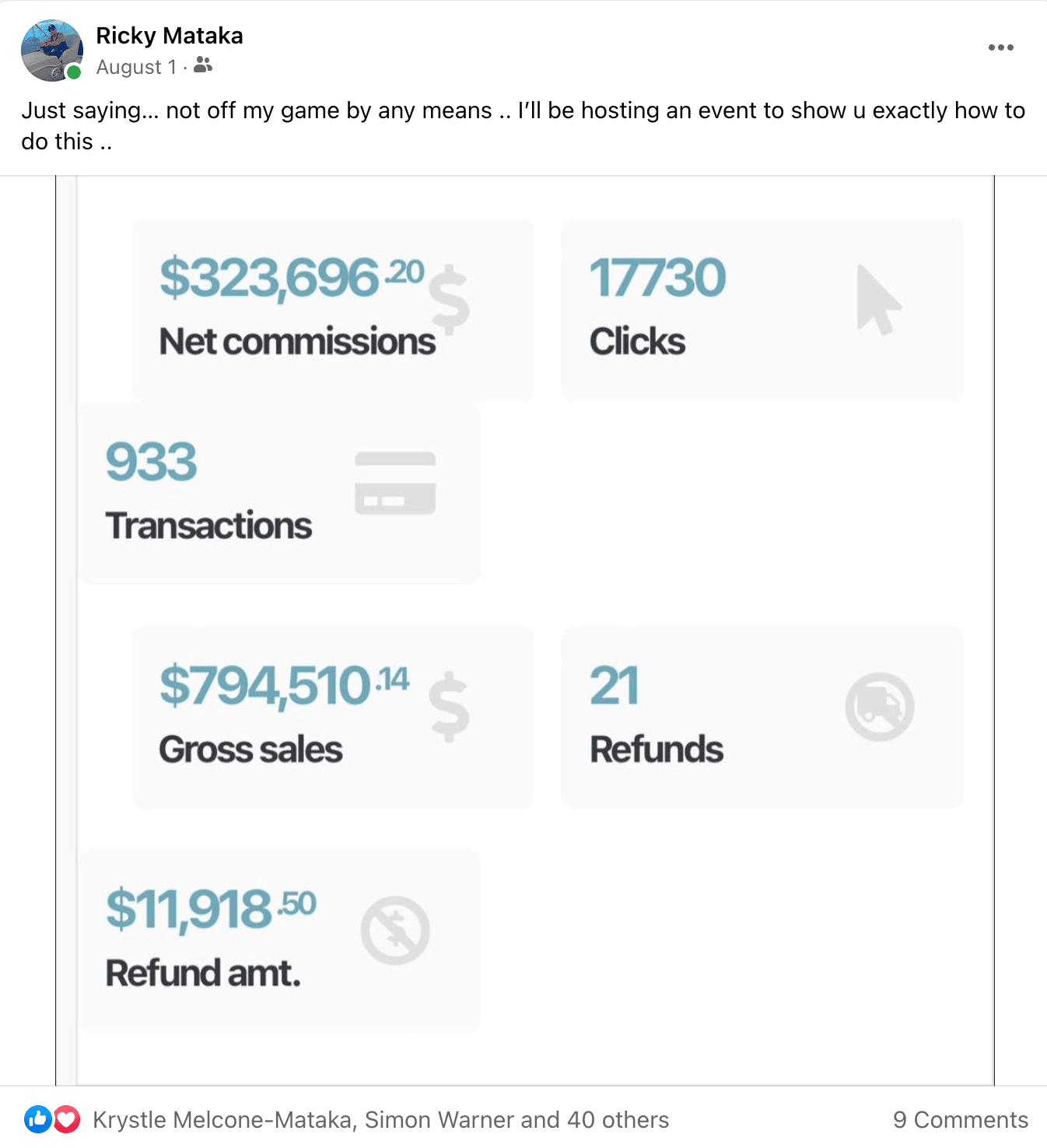View who reacted to the post
This screenshot has width=1047, height=1148.
[x=380, y=1119]
